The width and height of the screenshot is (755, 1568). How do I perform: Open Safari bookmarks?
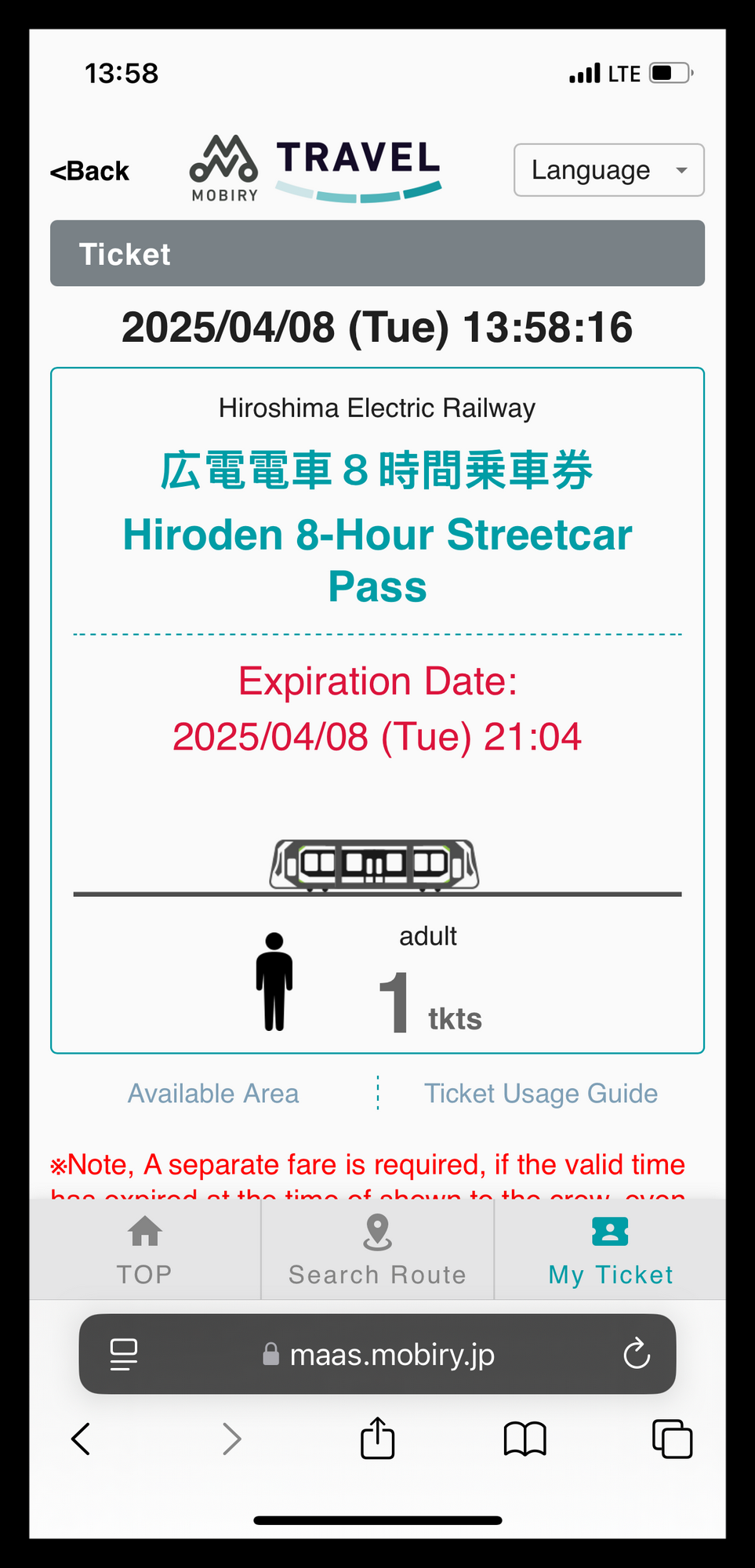click(525, 1439)
